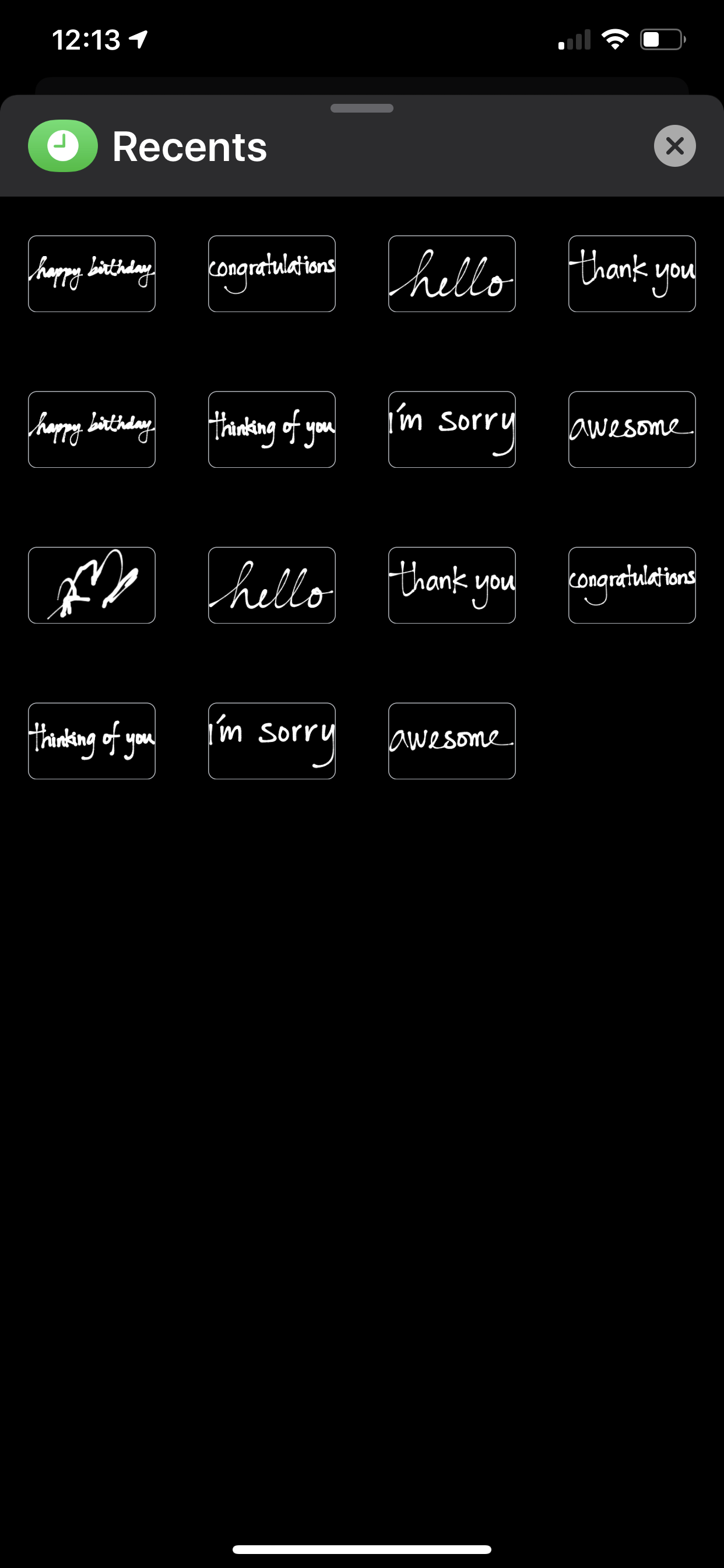Send the happy birthday tile beside thinking of you
Image resolution: width=724 pixels, height=1568 pixels.
click(x=92, y=429)
